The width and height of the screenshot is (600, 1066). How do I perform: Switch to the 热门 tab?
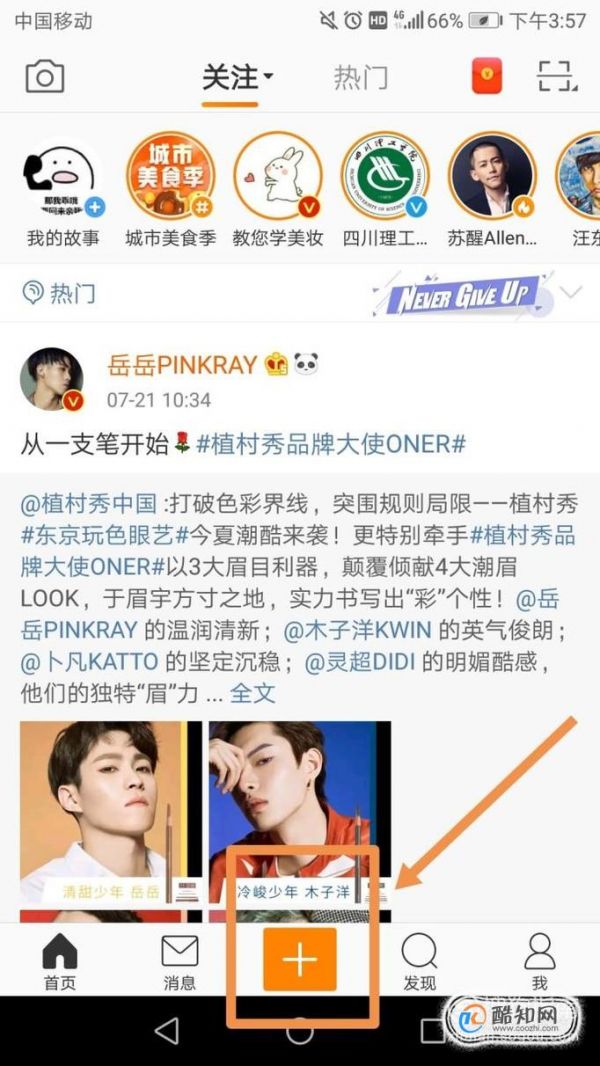pyautogui.click(x=360, y=77)
